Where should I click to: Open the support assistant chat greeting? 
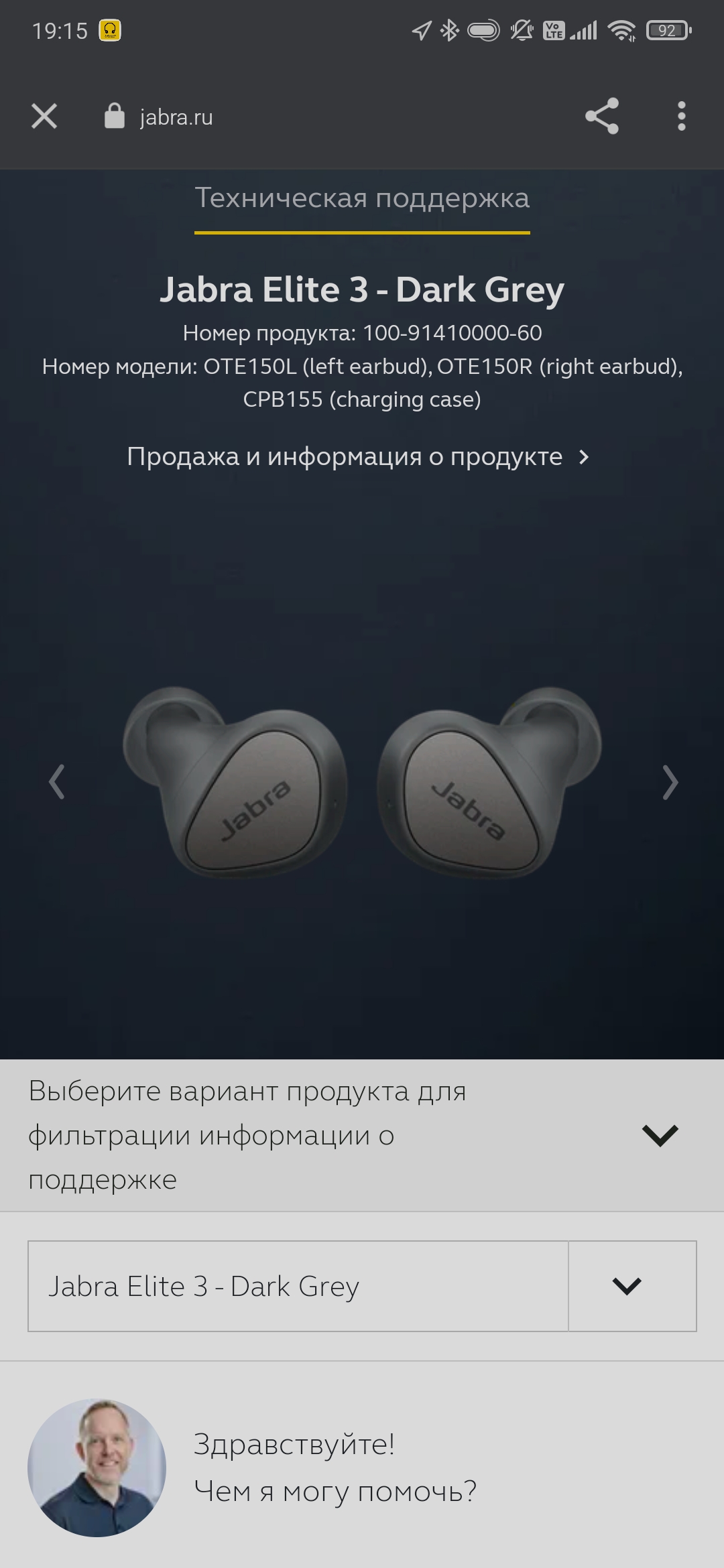point(335,1467)
